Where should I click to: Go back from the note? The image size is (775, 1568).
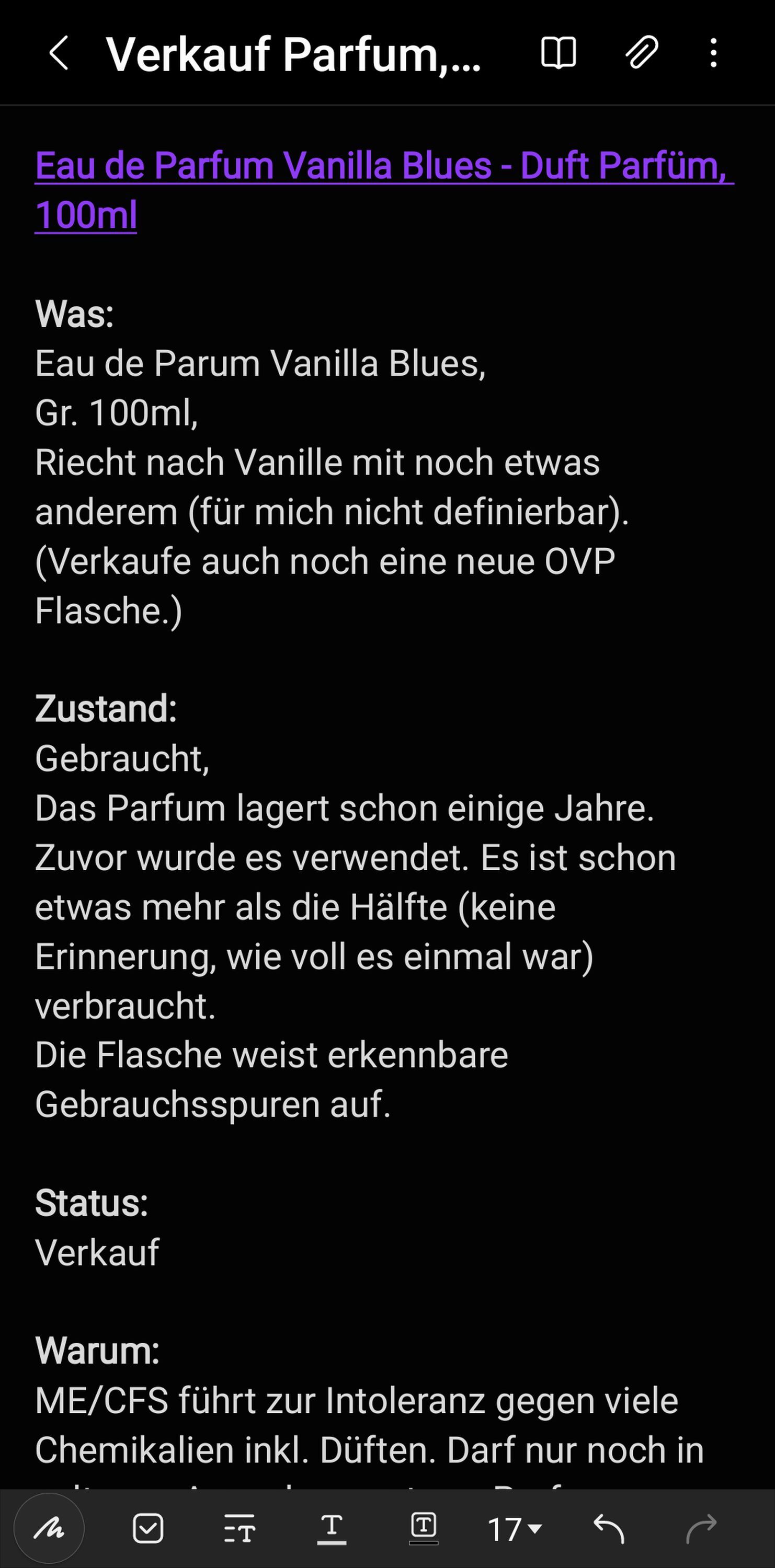coord(59,53)
